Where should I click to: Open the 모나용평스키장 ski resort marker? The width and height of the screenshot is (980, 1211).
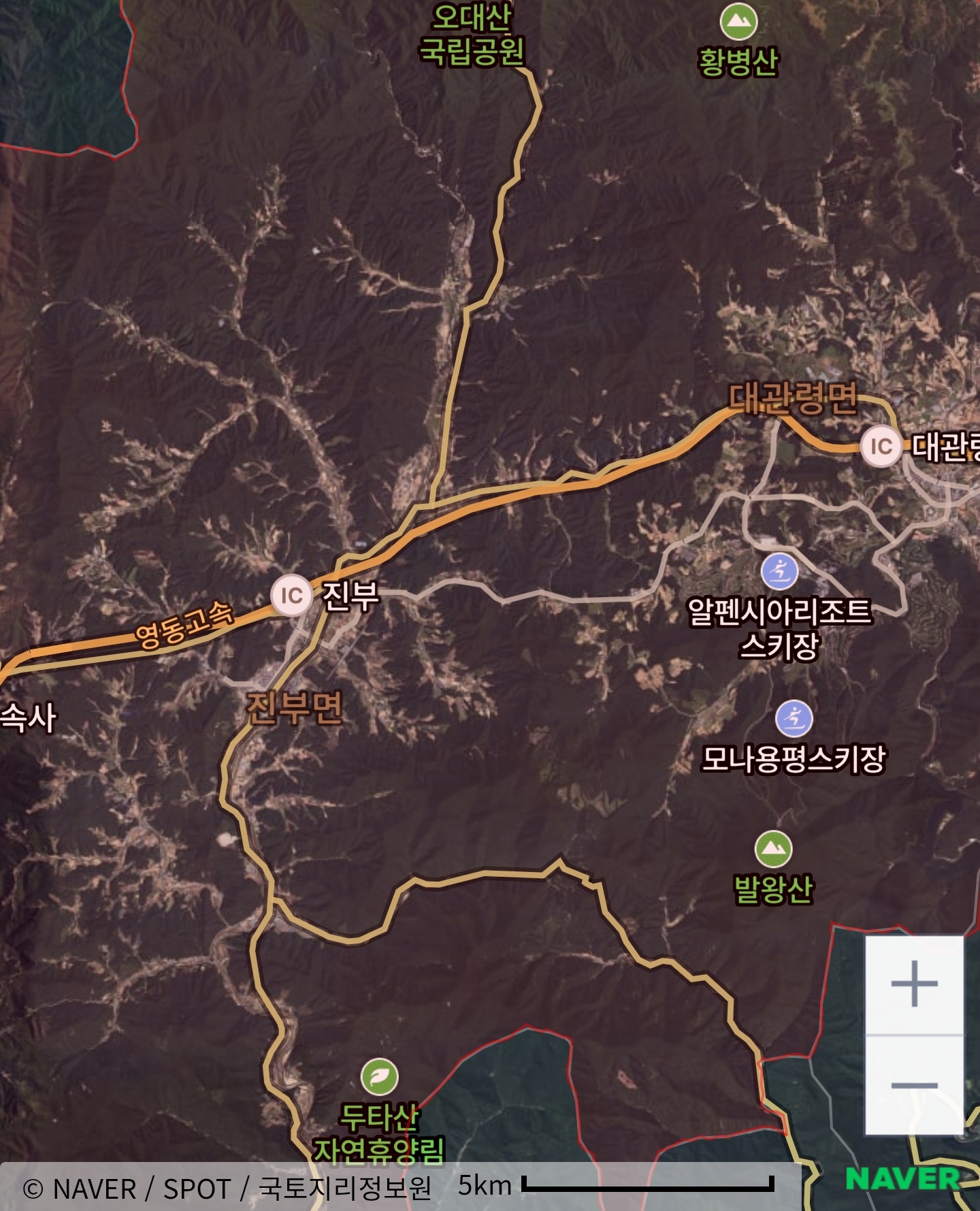[x=794, y=719]
